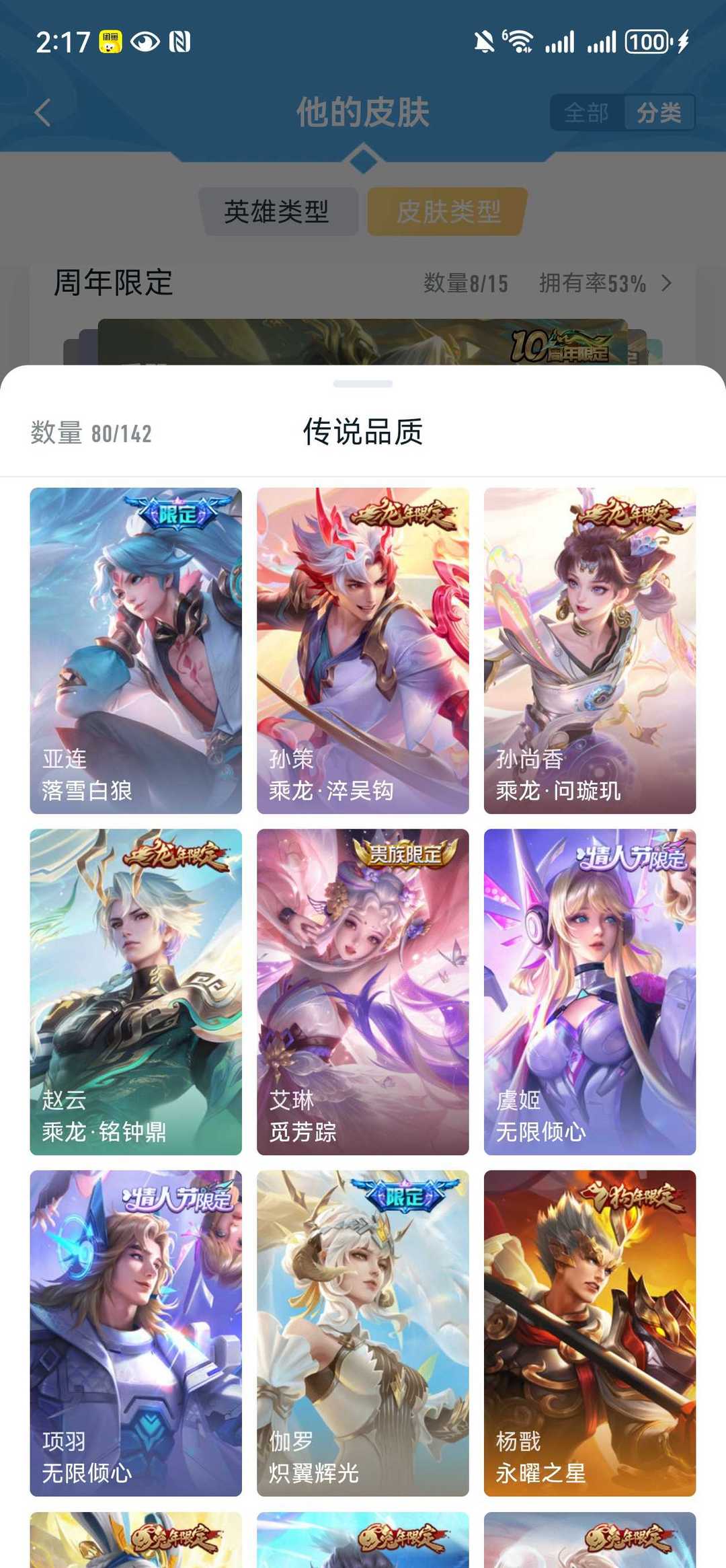Image resolution: width=726 pixels, height=1568 pixels.
Task: View 艾琳 觅芳踪 skin card
Action: (363, 992)
